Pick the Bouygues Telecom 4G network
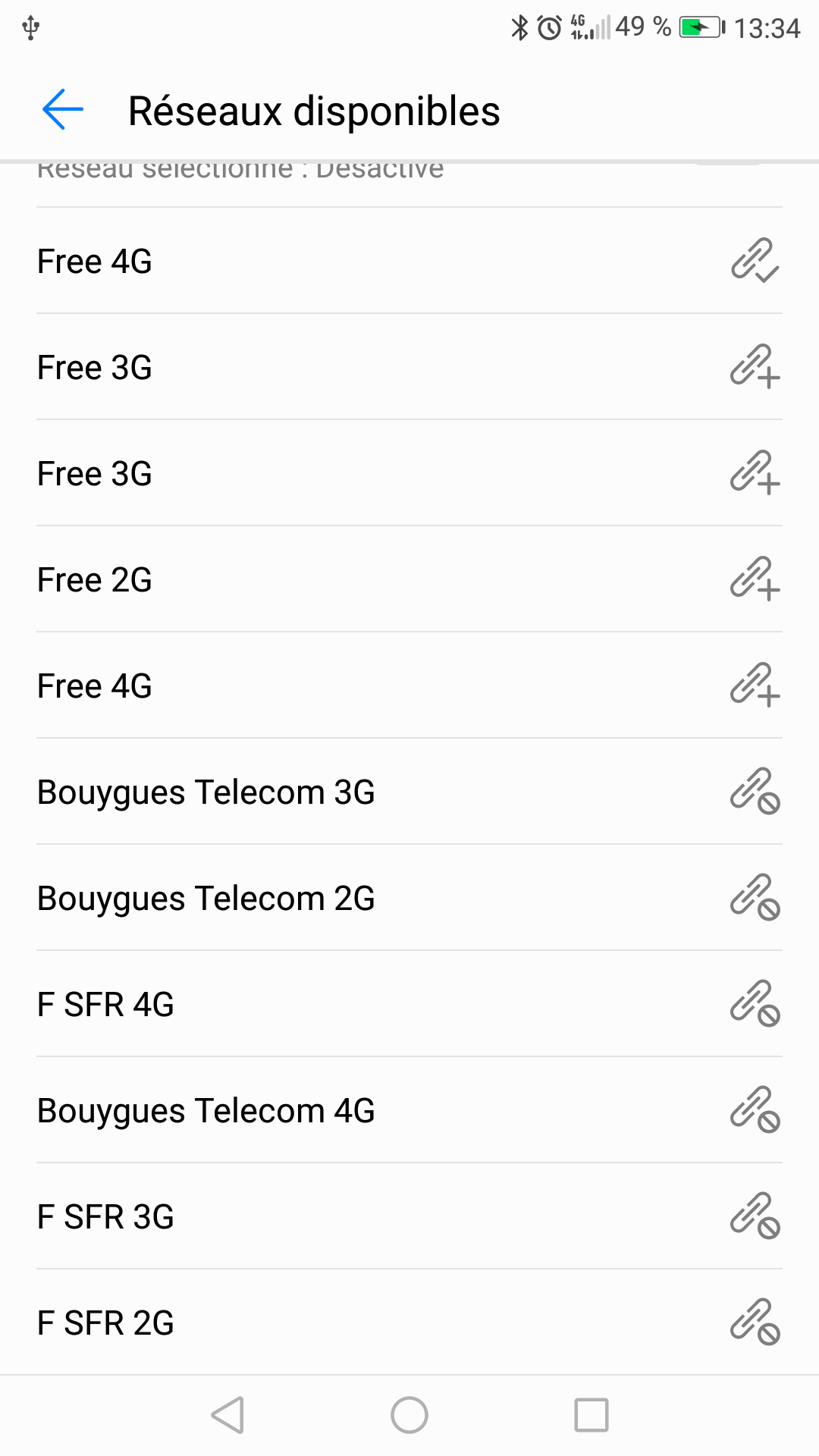Image resolution: width=819 pixels, height=1456 pixels. 409,1110
